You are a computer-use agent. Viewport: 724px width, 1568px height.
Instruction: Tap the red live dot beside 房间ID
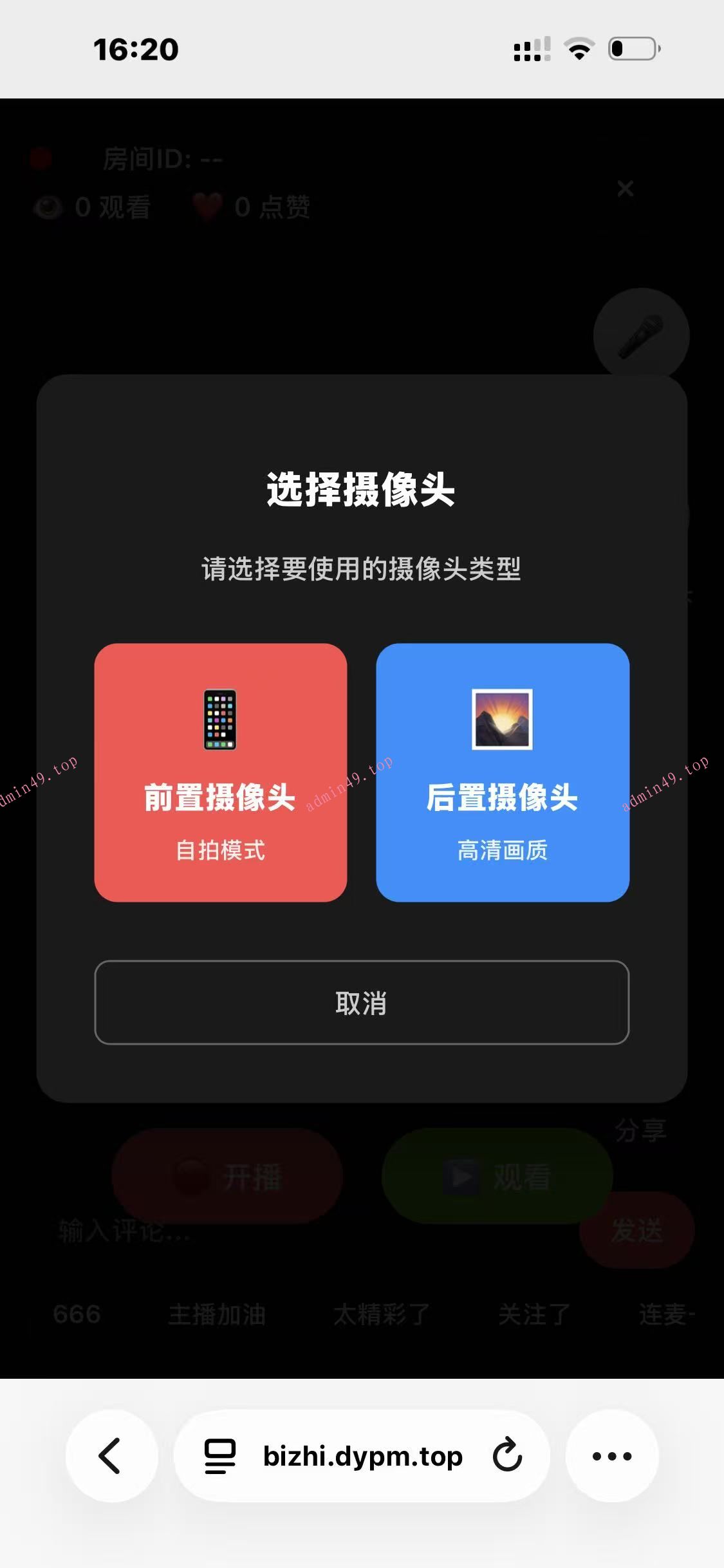pyautogui.click(x=40, y=156)
